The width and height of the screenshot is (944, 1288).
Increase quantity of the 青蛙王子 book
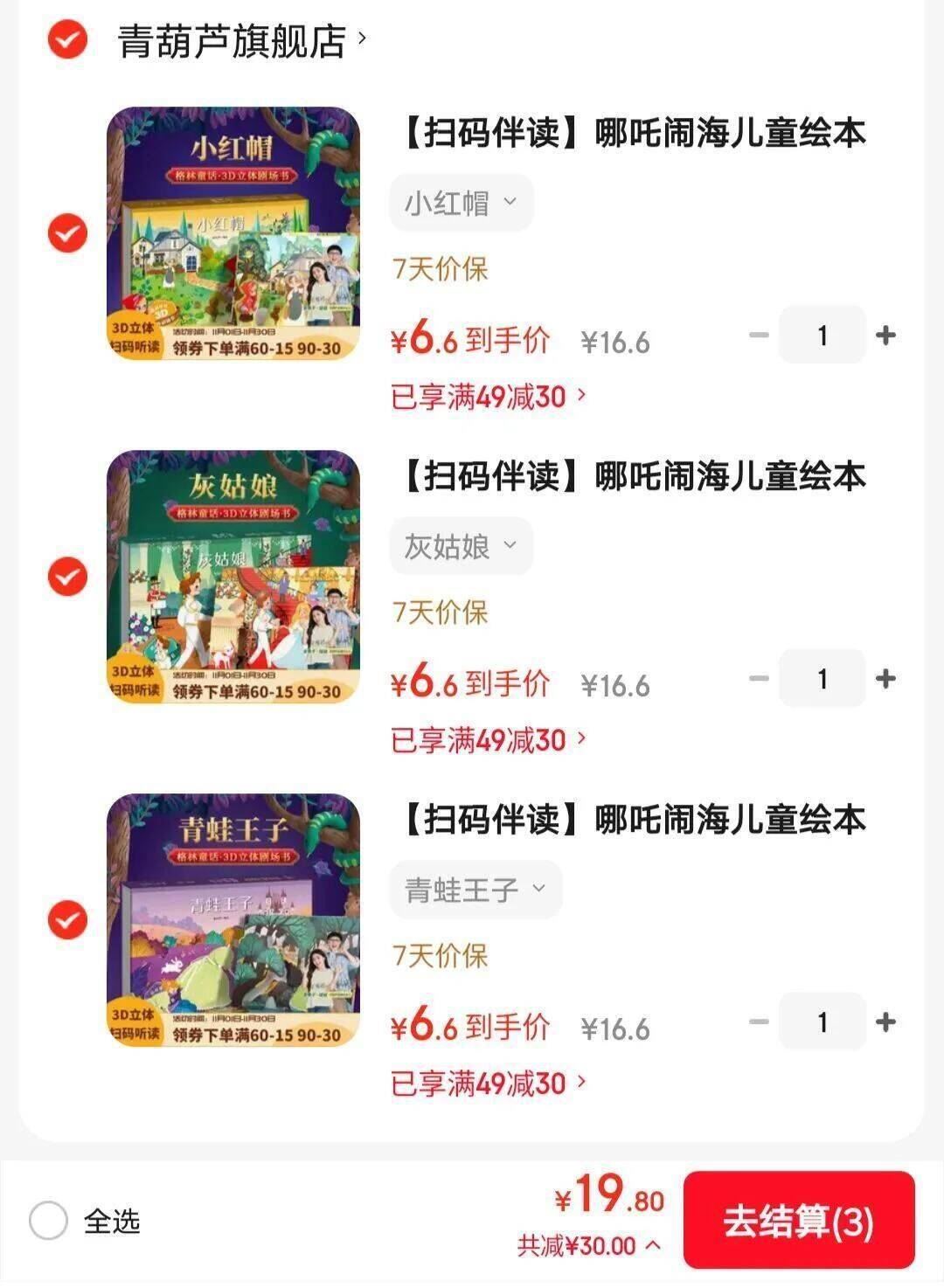pos(887,1021)
